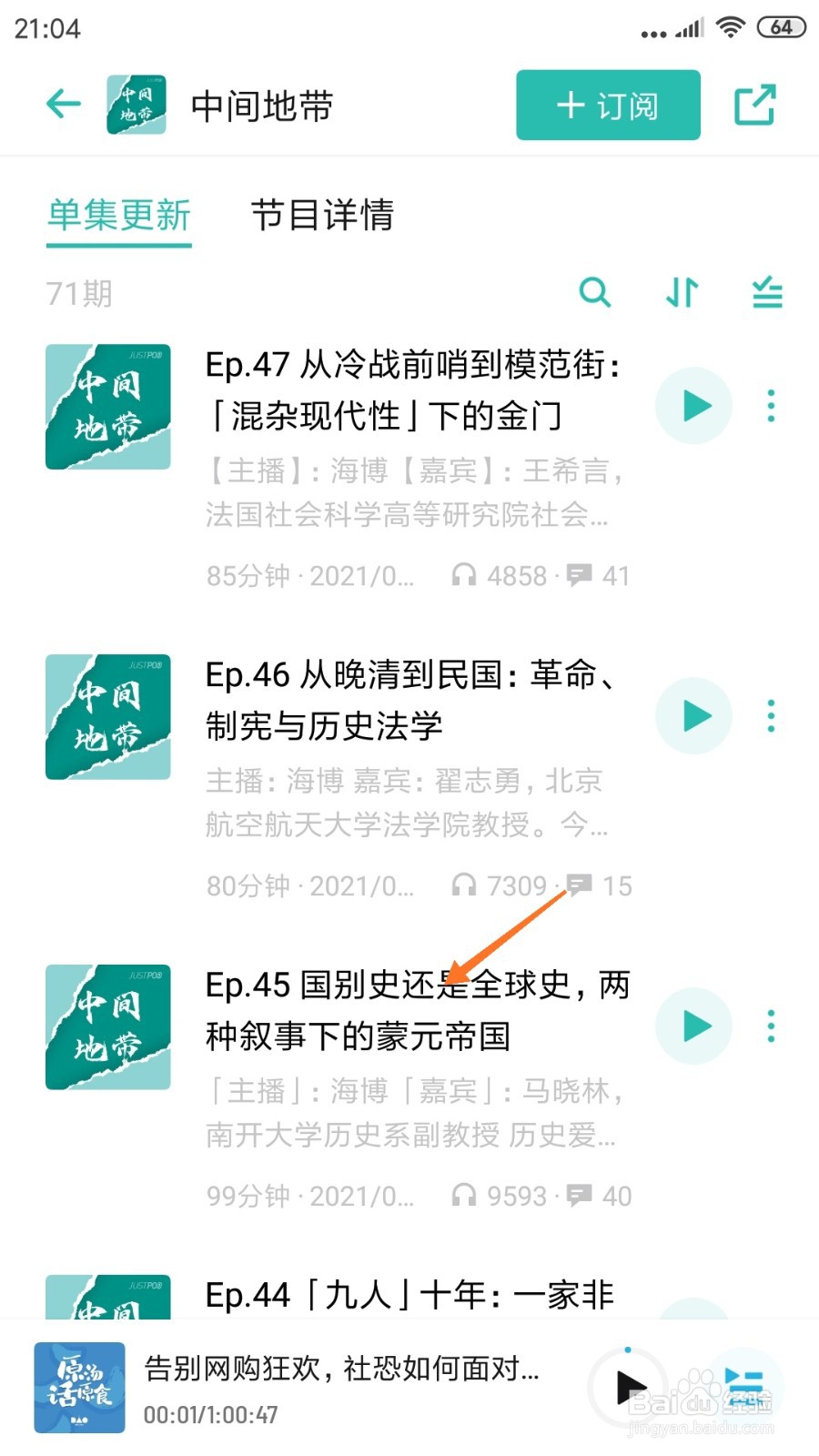This screenshot has width=819, height=1456.
Task: Open the three-dot menu for Ep.47
Action: [x=771, y=407]
